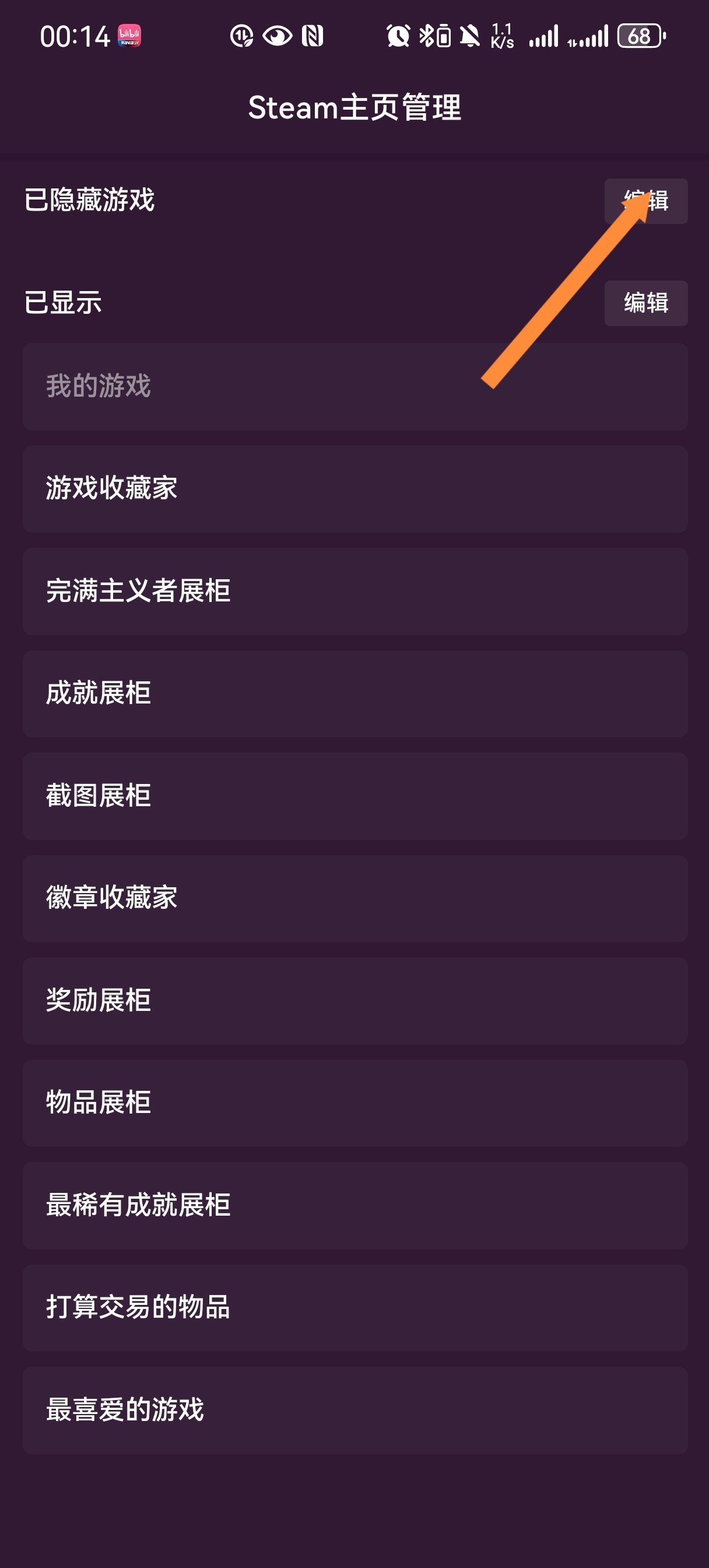
Task: Open the 游戏收藏家 row
Action: pyautogui.click(x=355, y=488)
